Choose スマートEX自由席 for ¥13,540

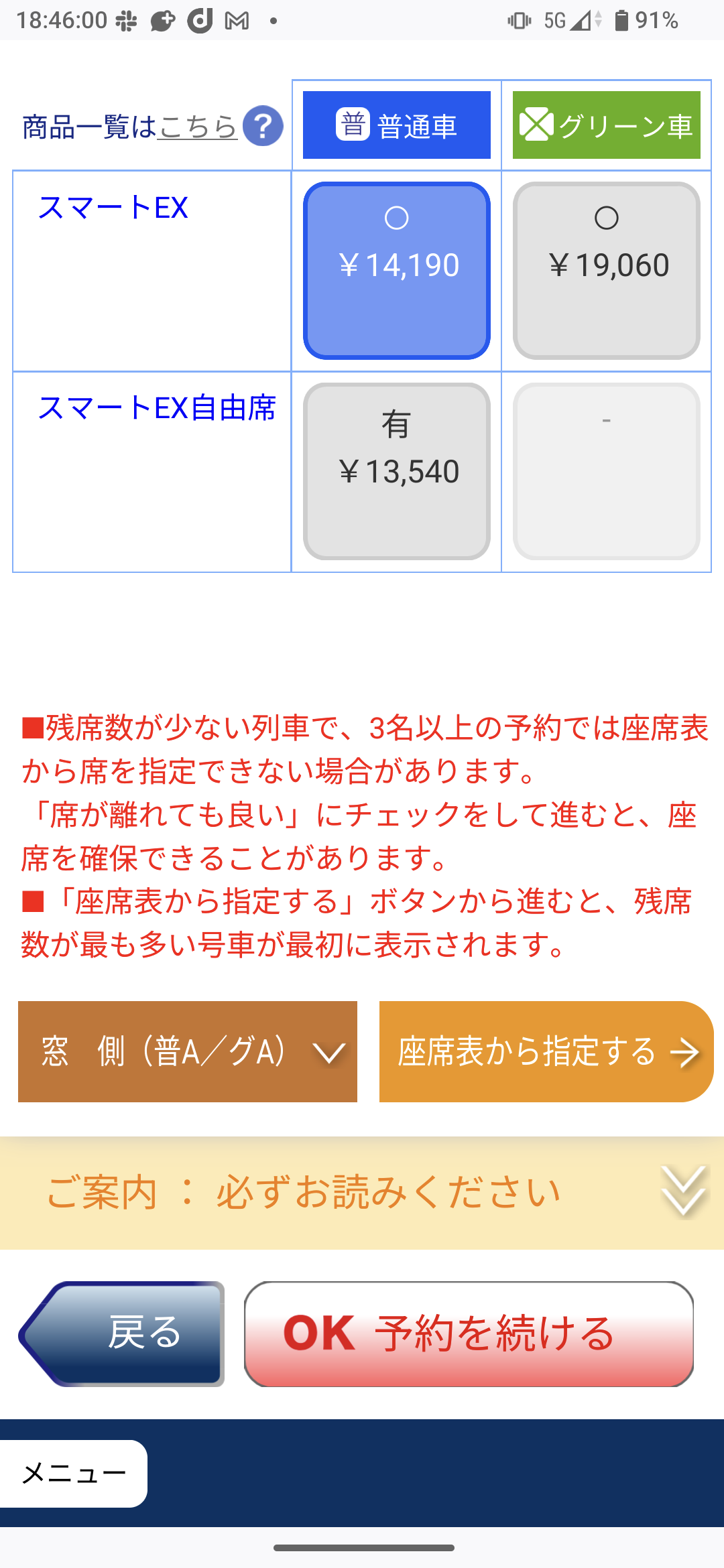[397, 471]
